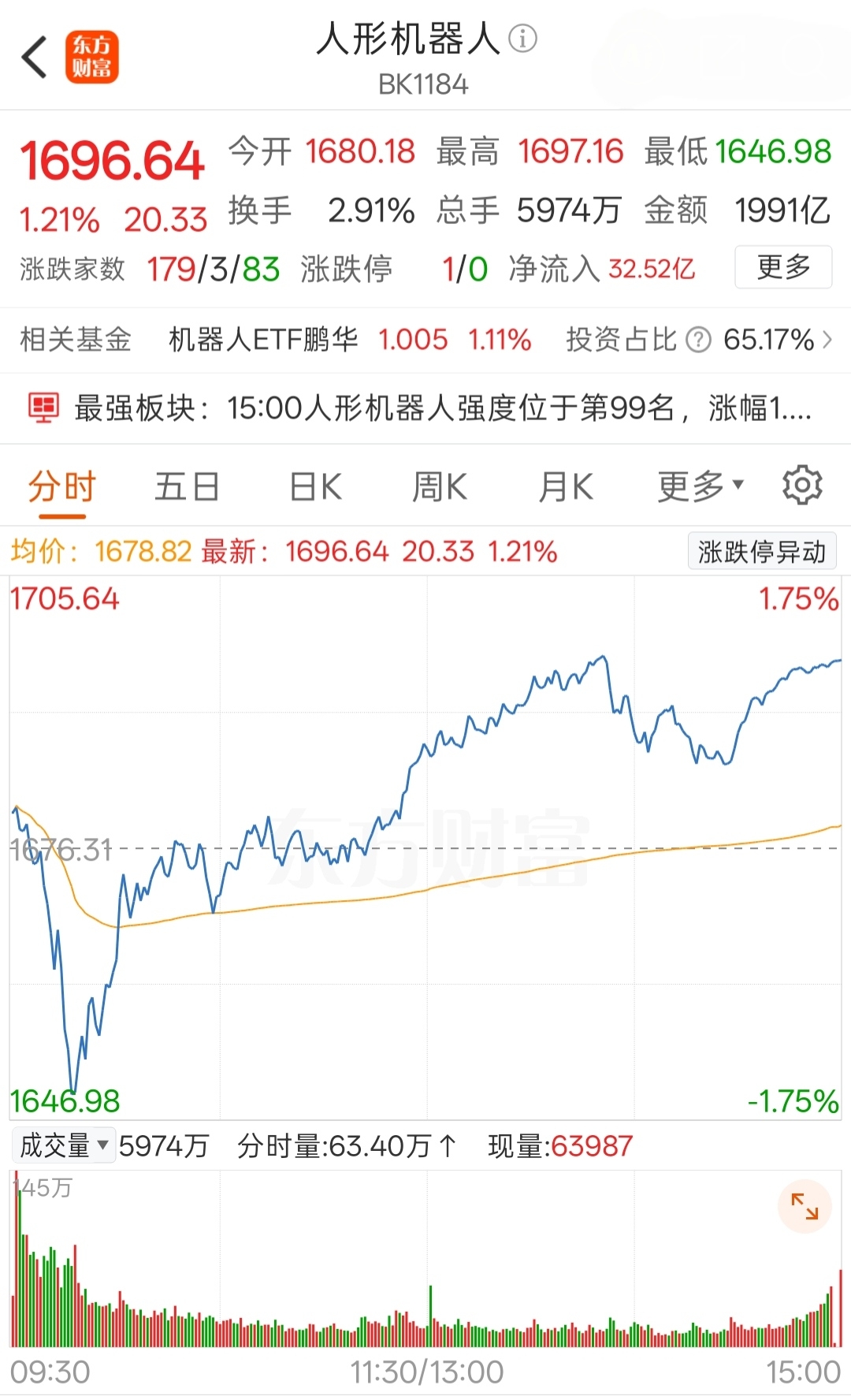Image resolution: width=851 pixels, height=1400 pixels.
Task: Tap the 更多 button in quote stats
Action: (783, 267)
